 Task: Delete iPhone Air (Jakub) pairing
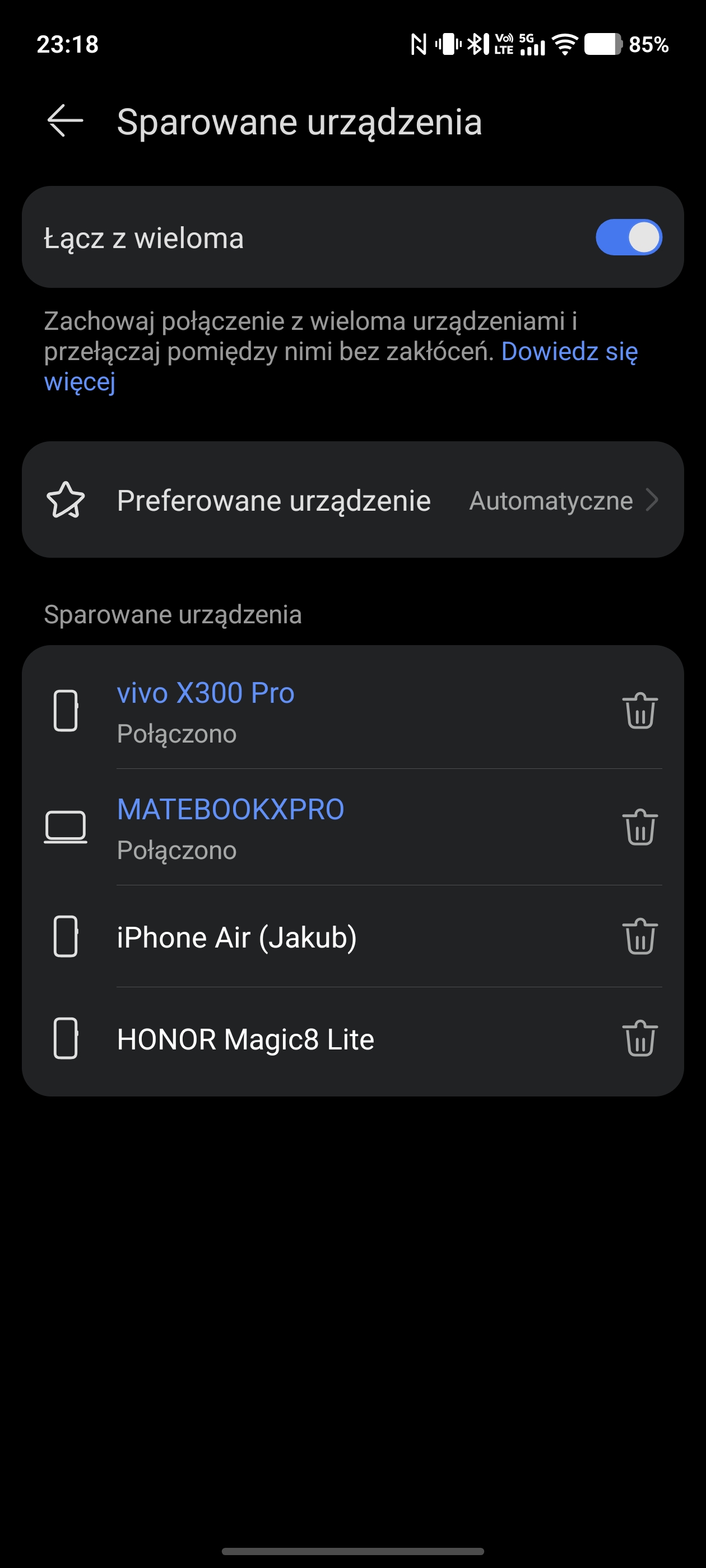(x=640, y=936)
